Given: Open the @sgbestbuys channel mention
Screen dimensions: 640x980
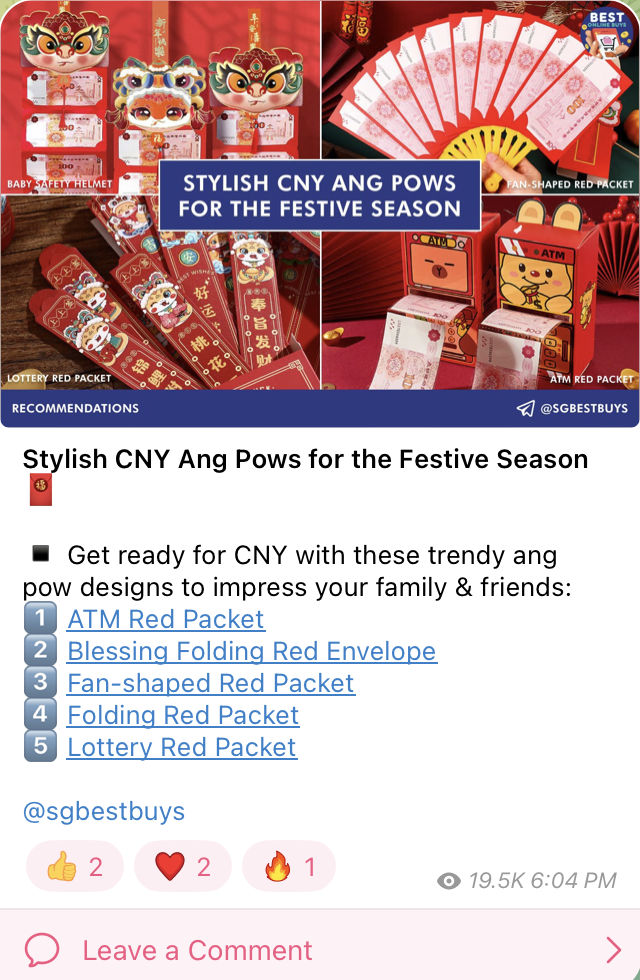Looking at the screenshot, I should click(103, 811).
